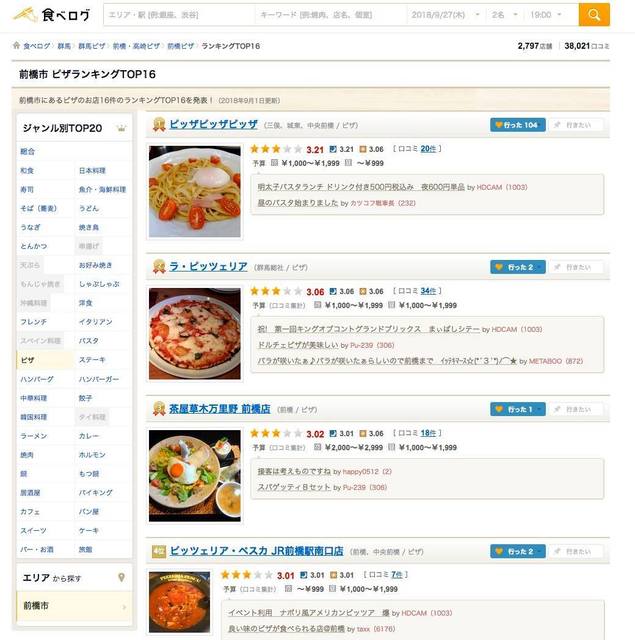Tap the orange search magnifier button
Viewport: 635px width, 640px height.
(594, 15)
